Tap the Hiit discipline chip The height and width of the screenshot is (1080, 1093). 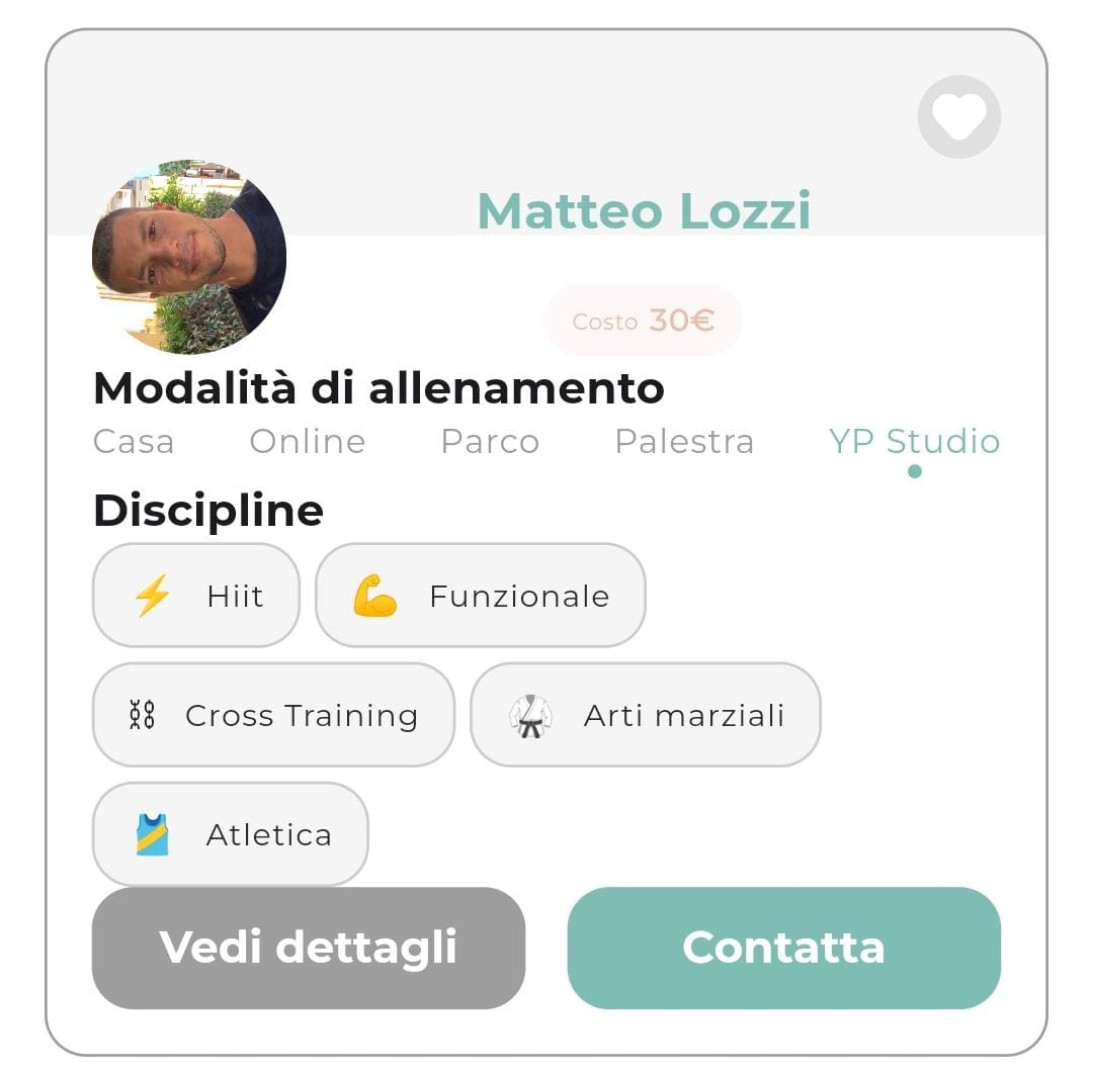click(x=196, y=596)
